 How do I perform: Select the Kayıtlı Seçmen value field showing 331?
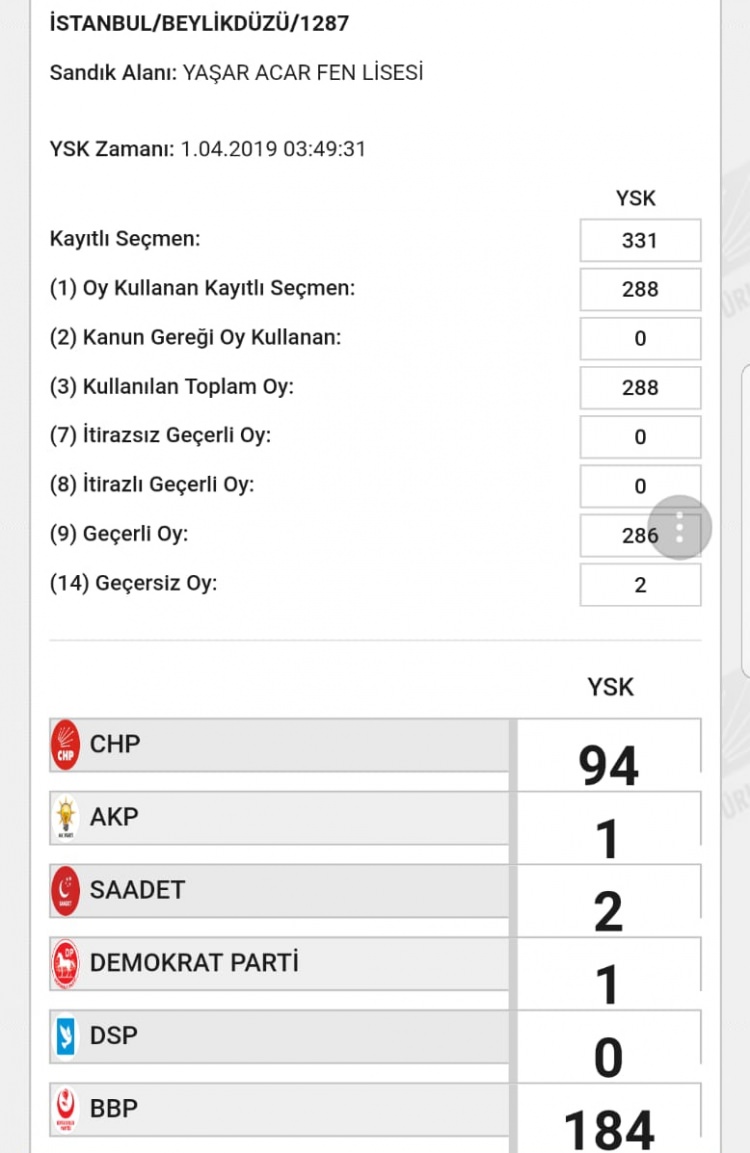click(x=640, y=240)
